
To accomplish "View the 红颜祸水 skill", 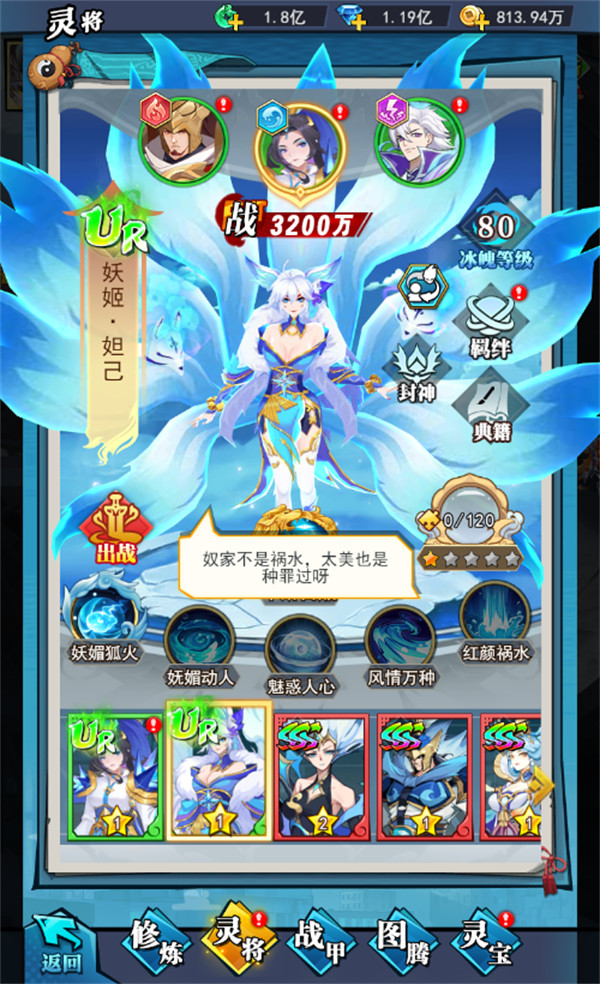I will pos(496,623).
